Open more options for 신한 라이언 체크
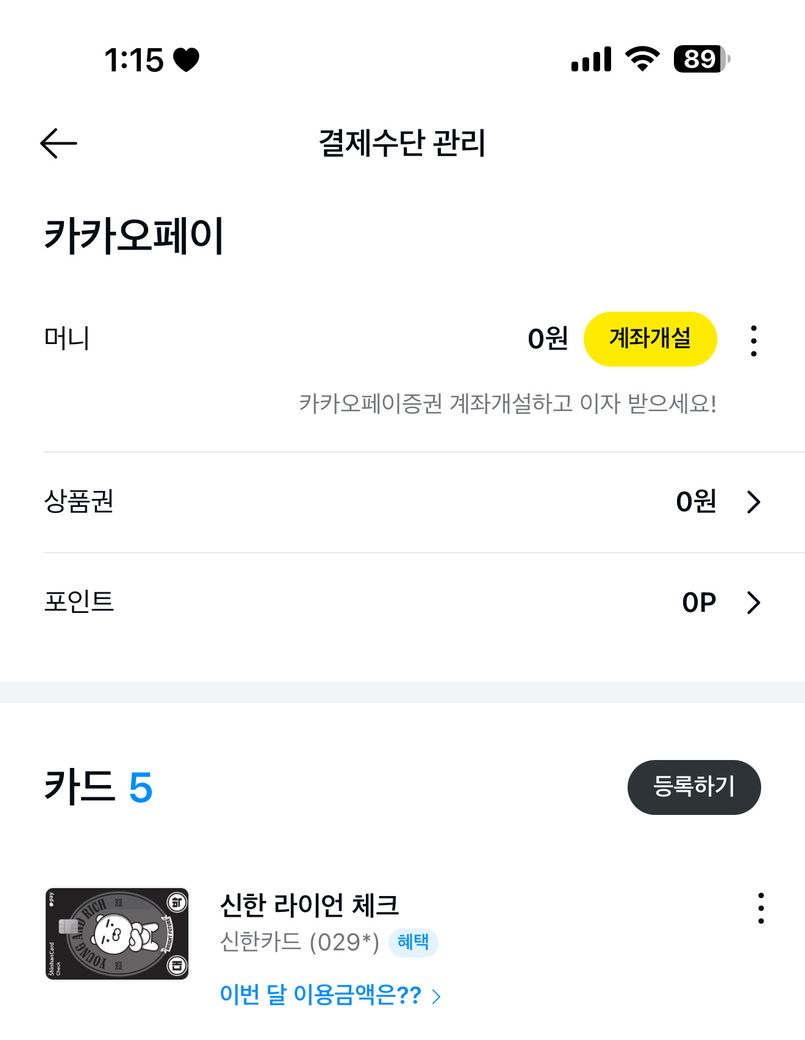The image size is (805, 1040). point(761,908)
